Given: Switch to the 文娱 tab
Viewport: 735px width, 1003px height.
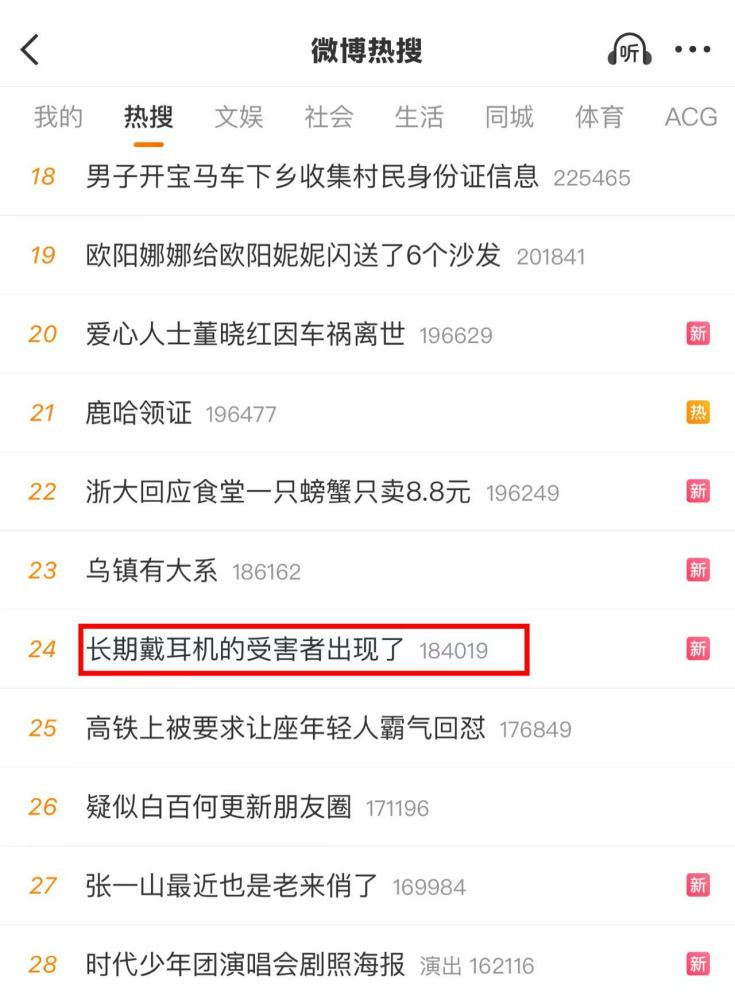Looking at the screenshot, I should [x=239, y=117].
